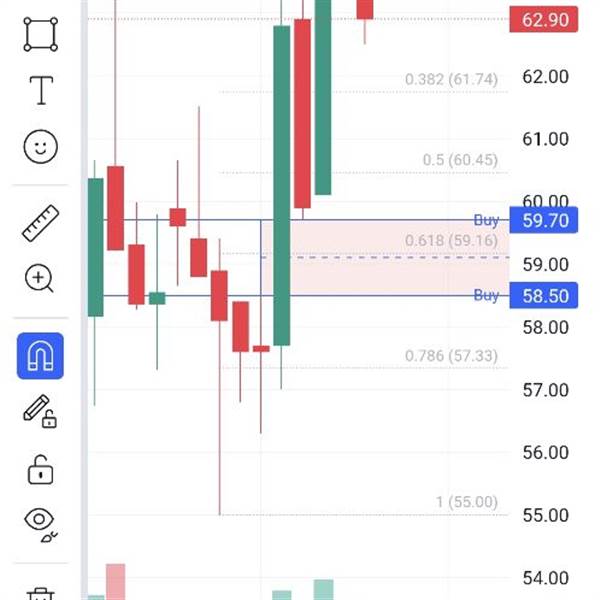Screen dimensions: 600x600
Task: Select the rectangle shape drawing tool
Action: pyautogui.click(x=41, y=34)
